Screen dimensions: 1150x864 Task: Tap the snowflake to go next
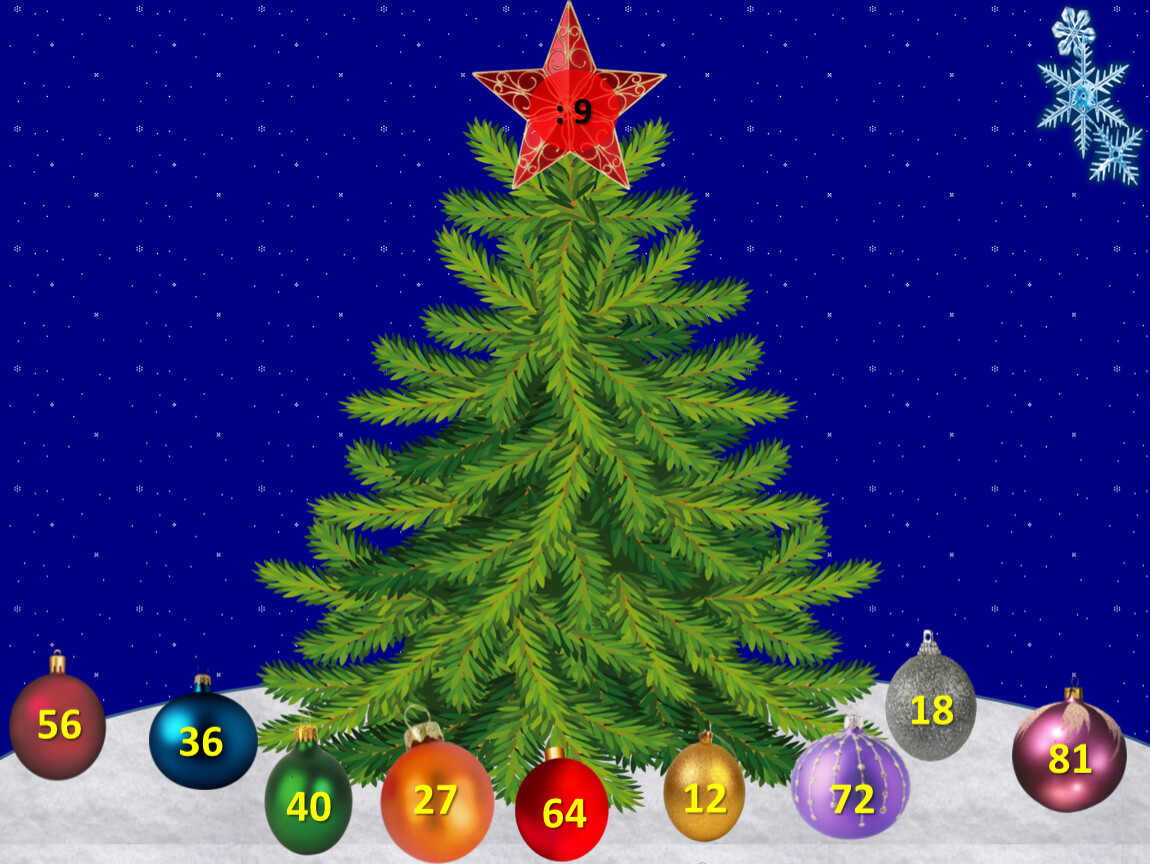(1084, 95)
